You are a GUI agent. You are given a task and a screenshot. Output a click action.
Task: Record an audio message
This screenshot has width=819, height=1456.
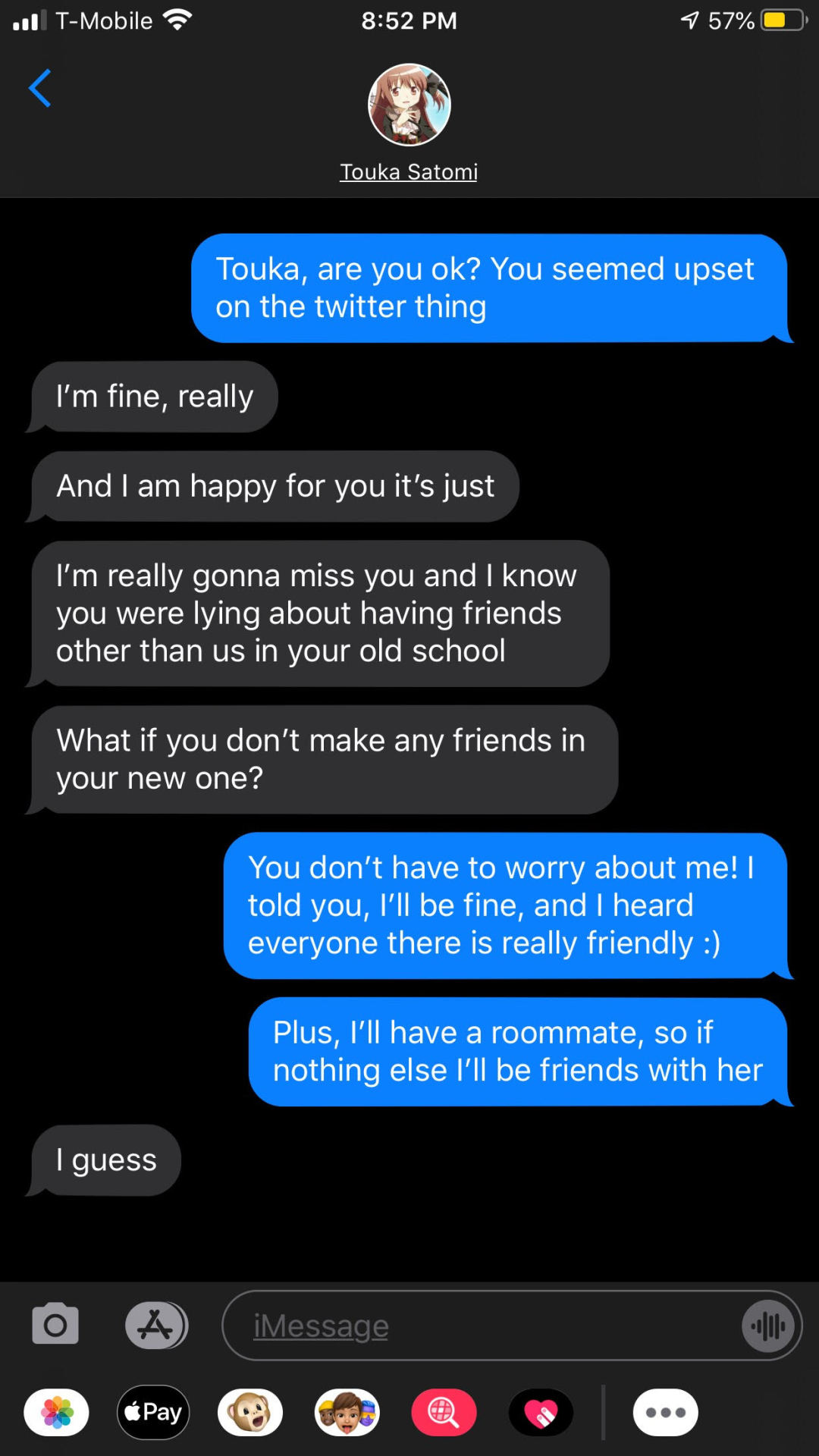(768, 1326)
